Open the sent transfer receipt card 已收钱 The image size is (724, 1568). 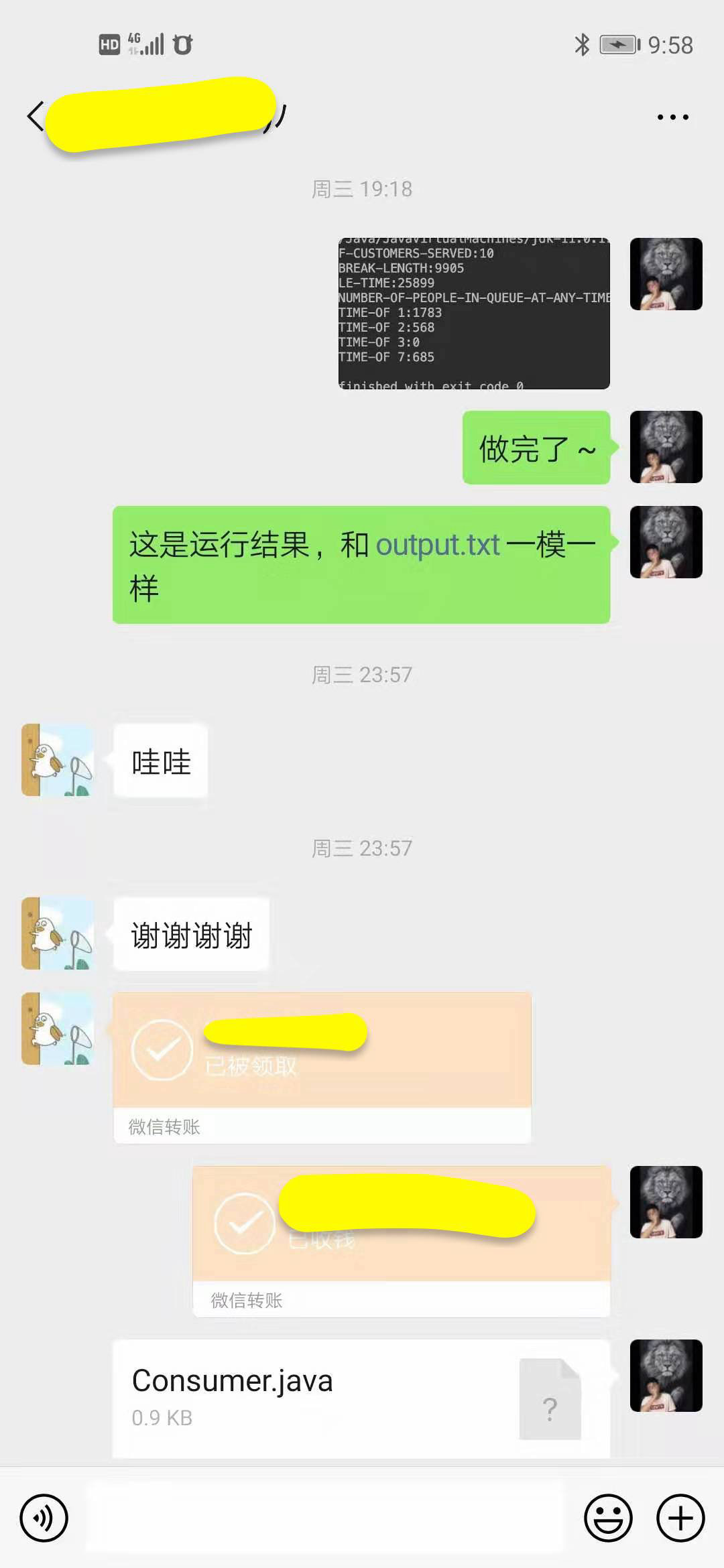401,1240
